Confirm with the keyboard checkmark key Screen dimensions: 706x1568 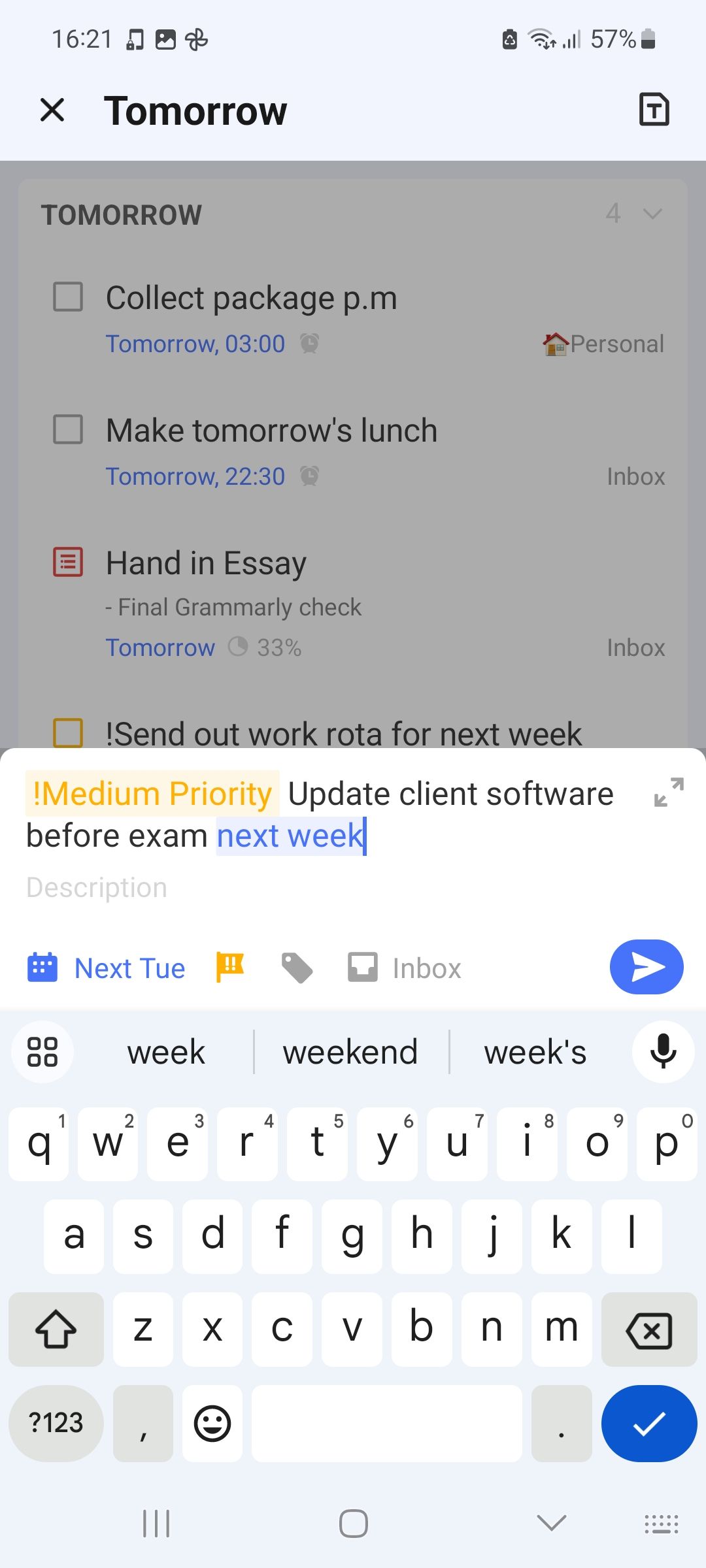pos(648,1423)
